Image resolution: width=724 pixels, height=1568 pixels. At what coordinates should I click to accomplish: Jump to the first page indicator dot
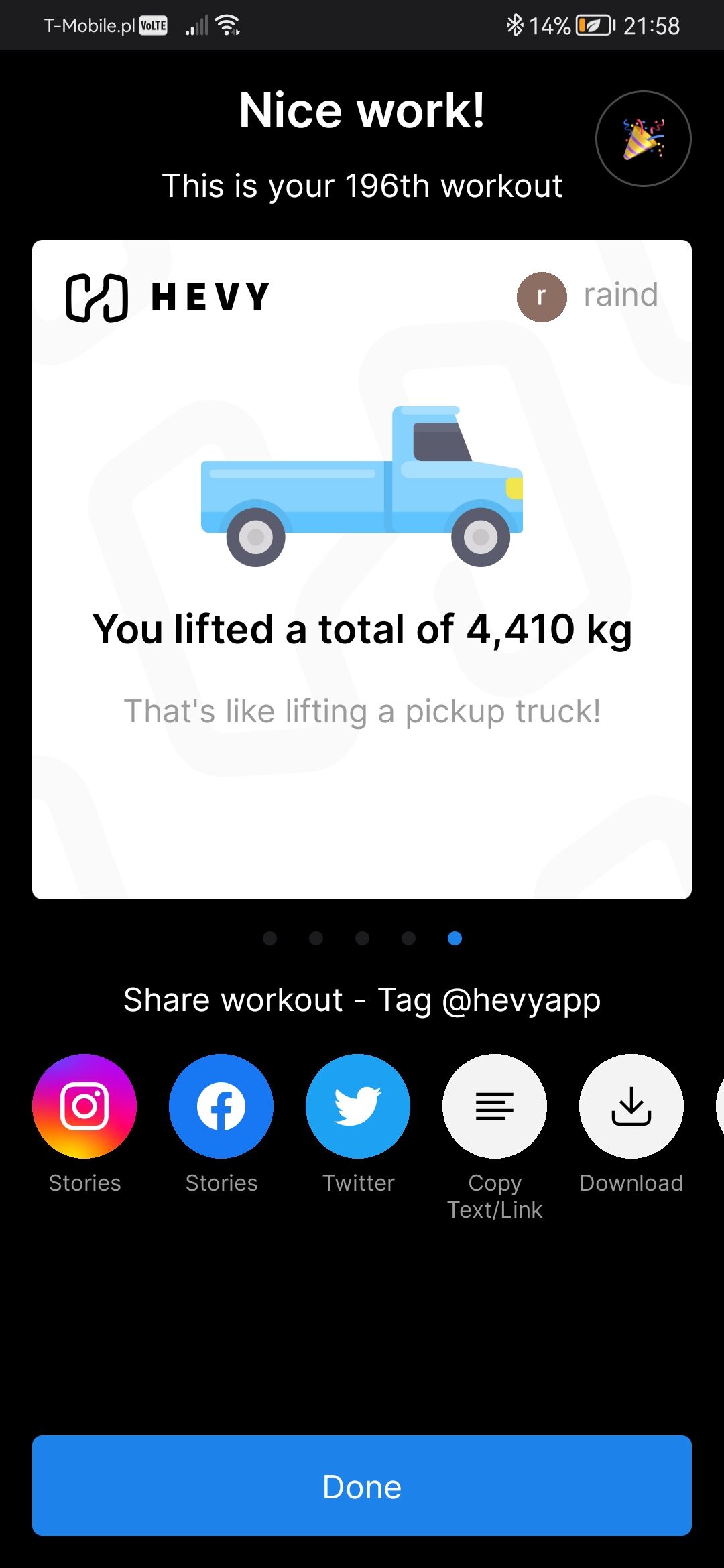coord(270,938)
